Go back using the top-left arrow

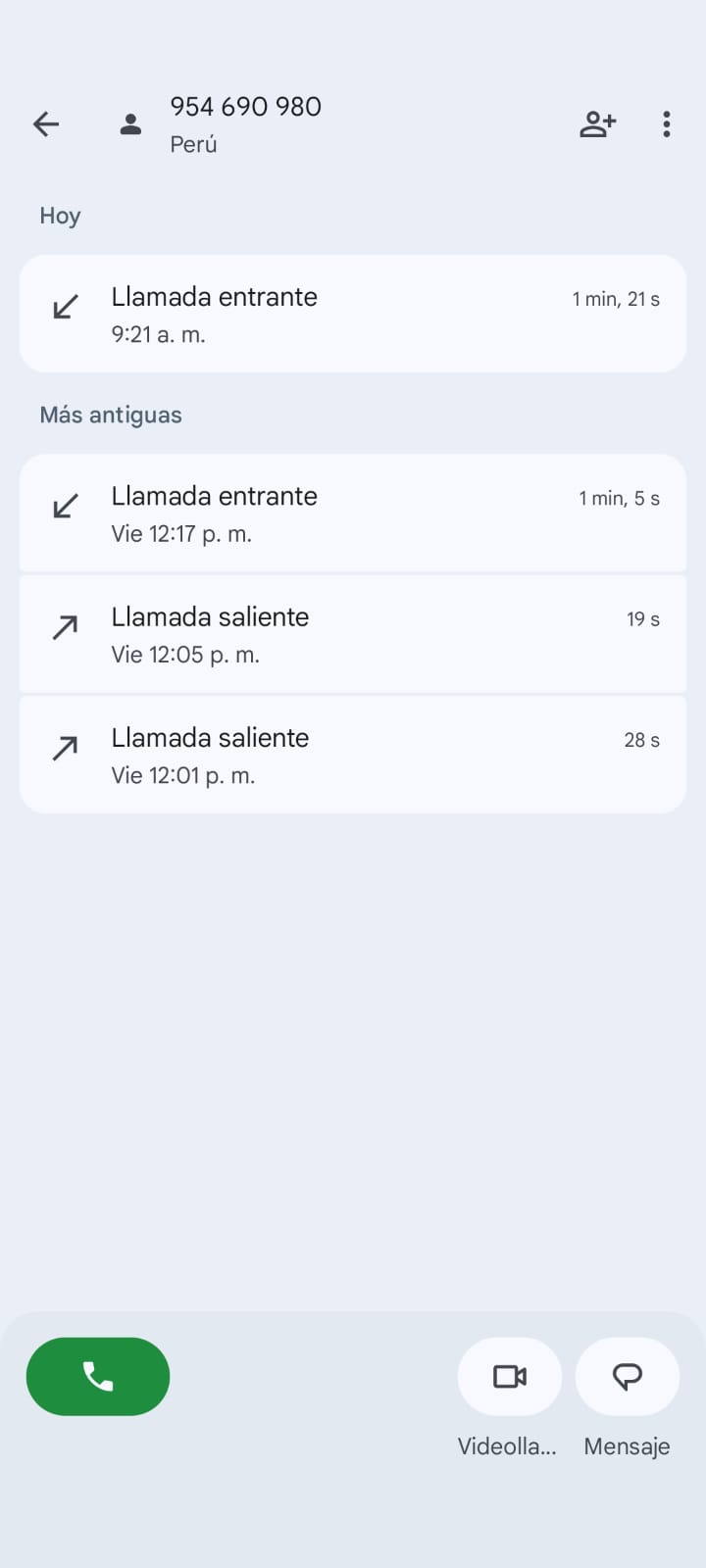46,124
